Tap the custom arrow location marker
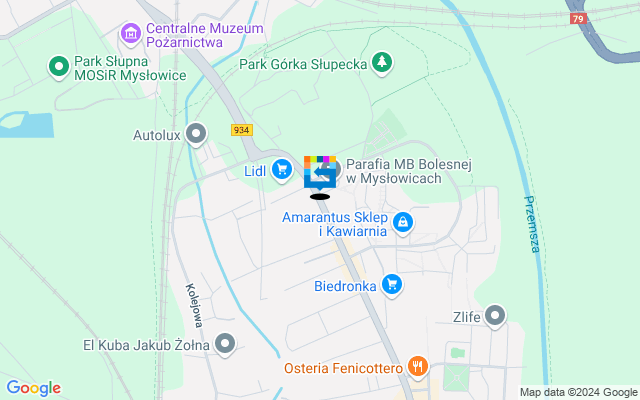640x400 pixels. [x=320, y=173]
